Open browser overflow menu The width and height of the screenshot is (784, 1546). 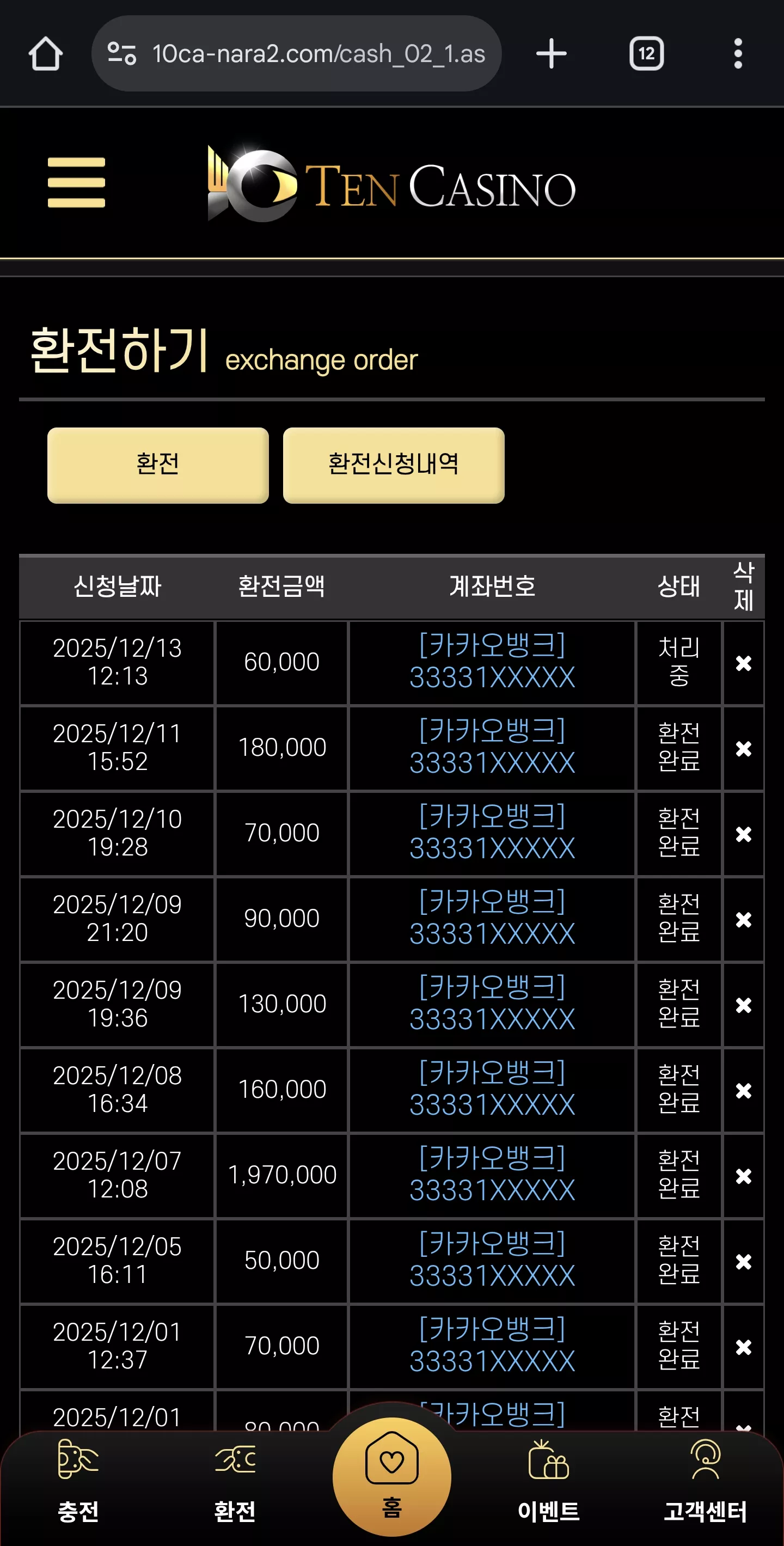(x=738, y=54)
